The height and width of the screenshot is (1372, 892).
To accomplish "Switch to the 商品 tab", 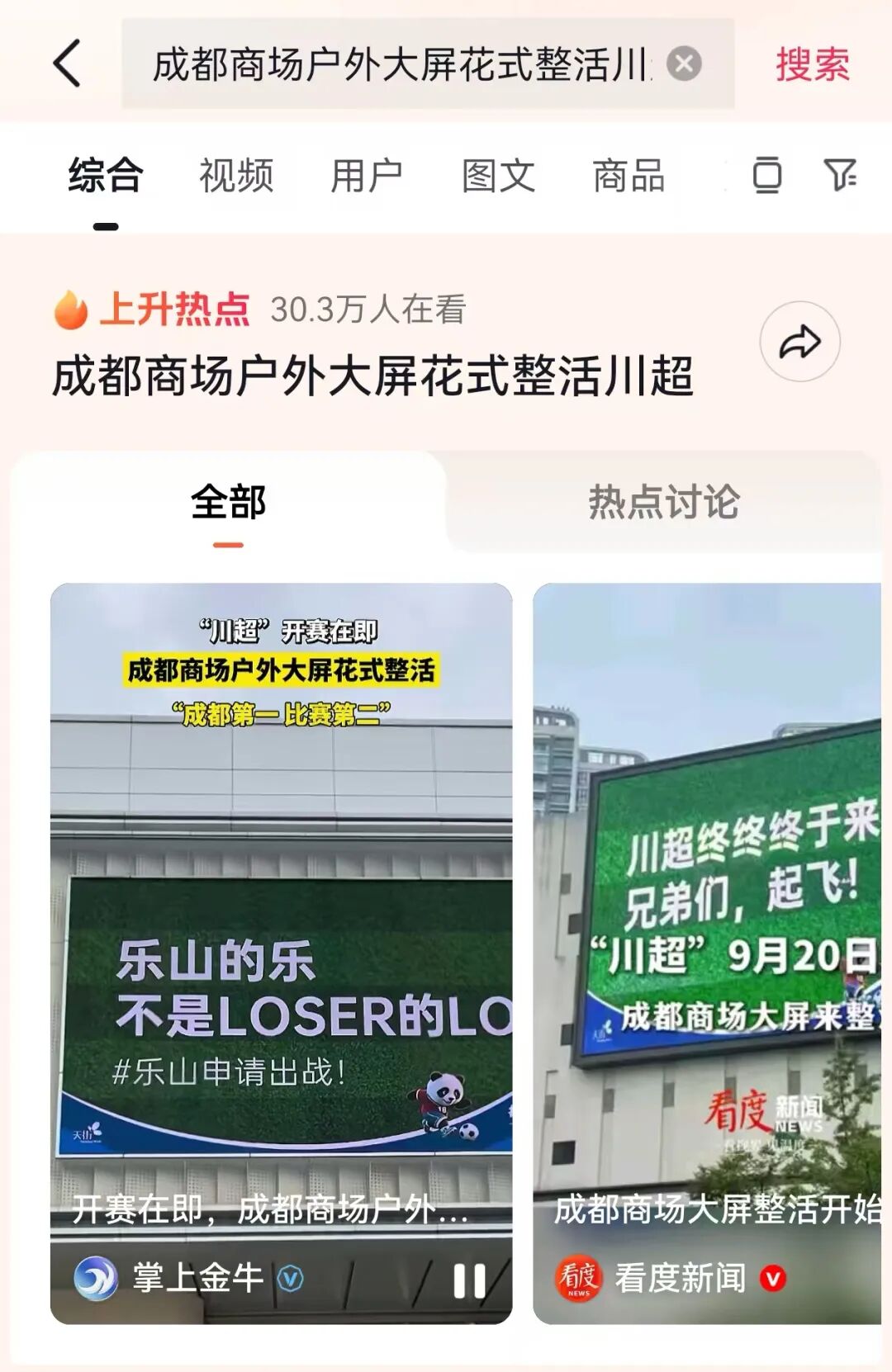I will [x=629, y=176].
